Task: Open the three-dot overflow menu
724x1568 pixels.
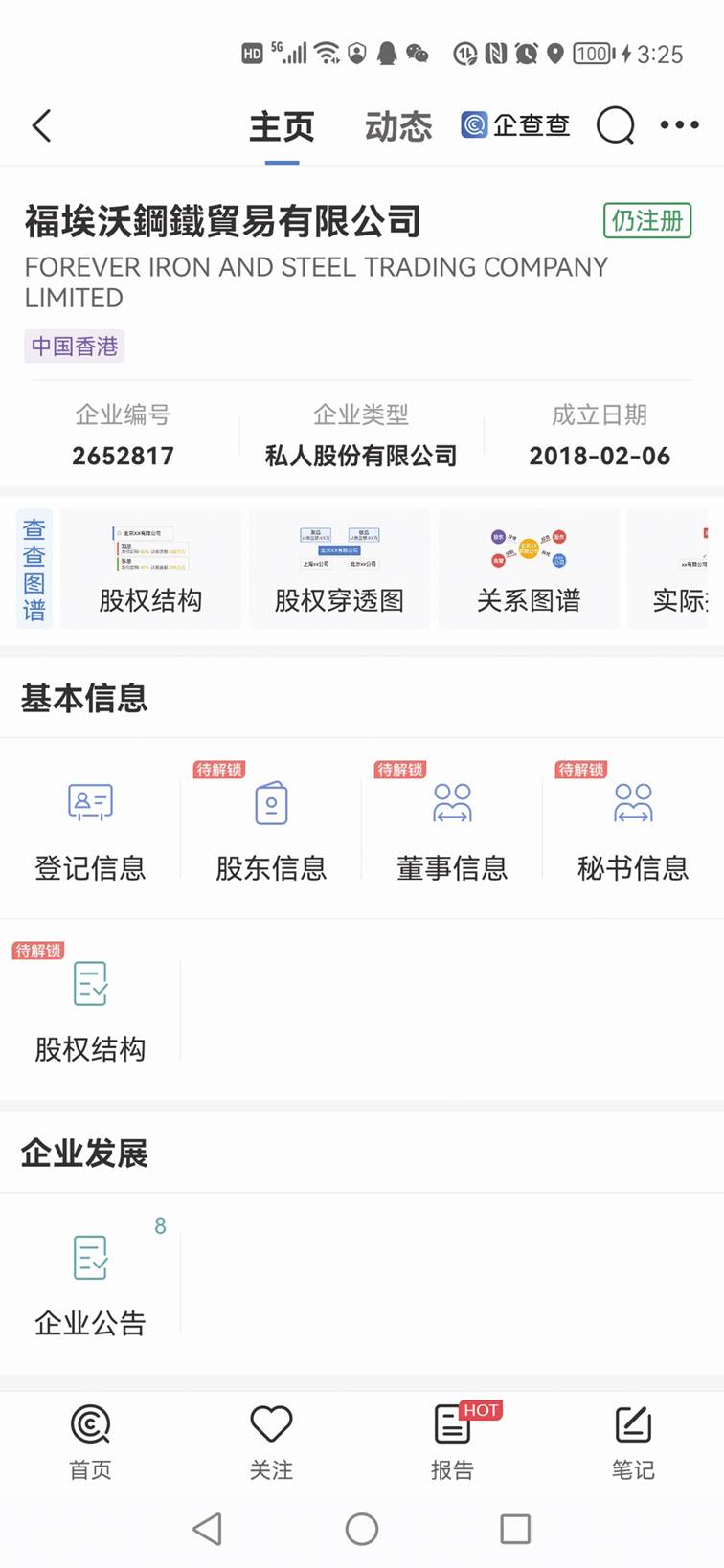Action: point(679,125)
